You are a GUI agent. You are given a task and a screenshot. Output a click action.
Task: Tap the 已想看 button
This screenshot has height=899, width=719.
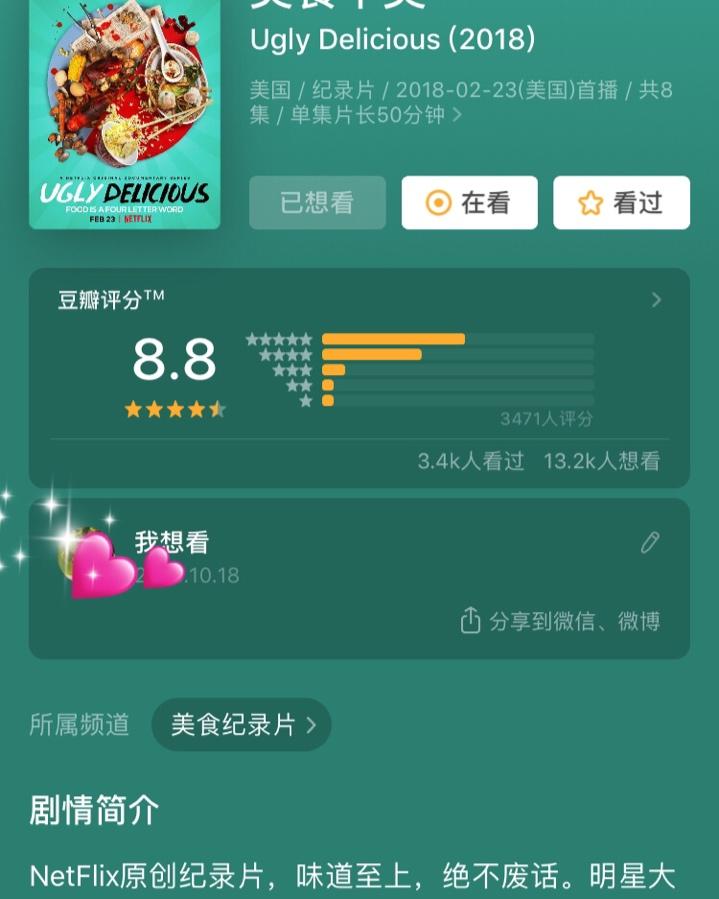317,203
